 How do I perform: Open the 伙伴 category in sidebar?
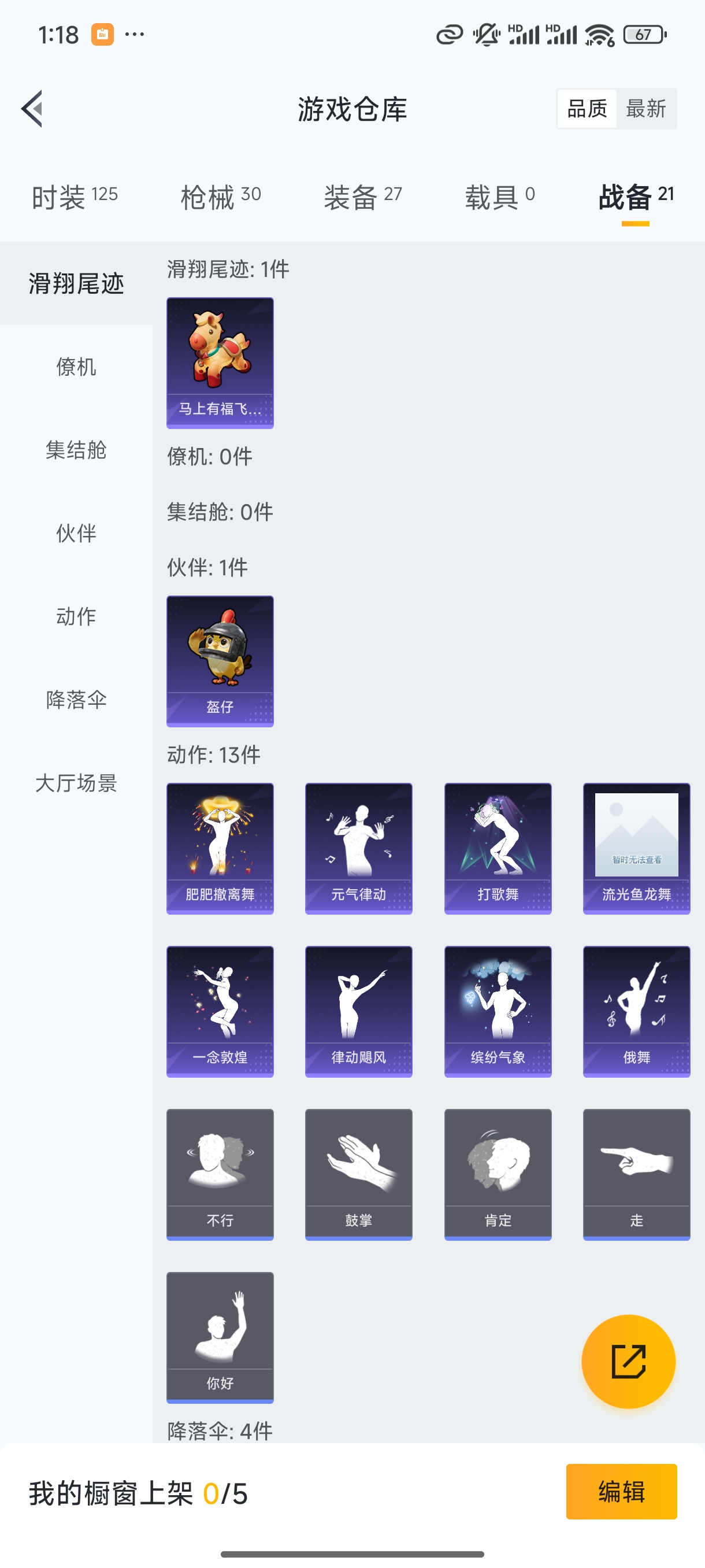(75, 533)
